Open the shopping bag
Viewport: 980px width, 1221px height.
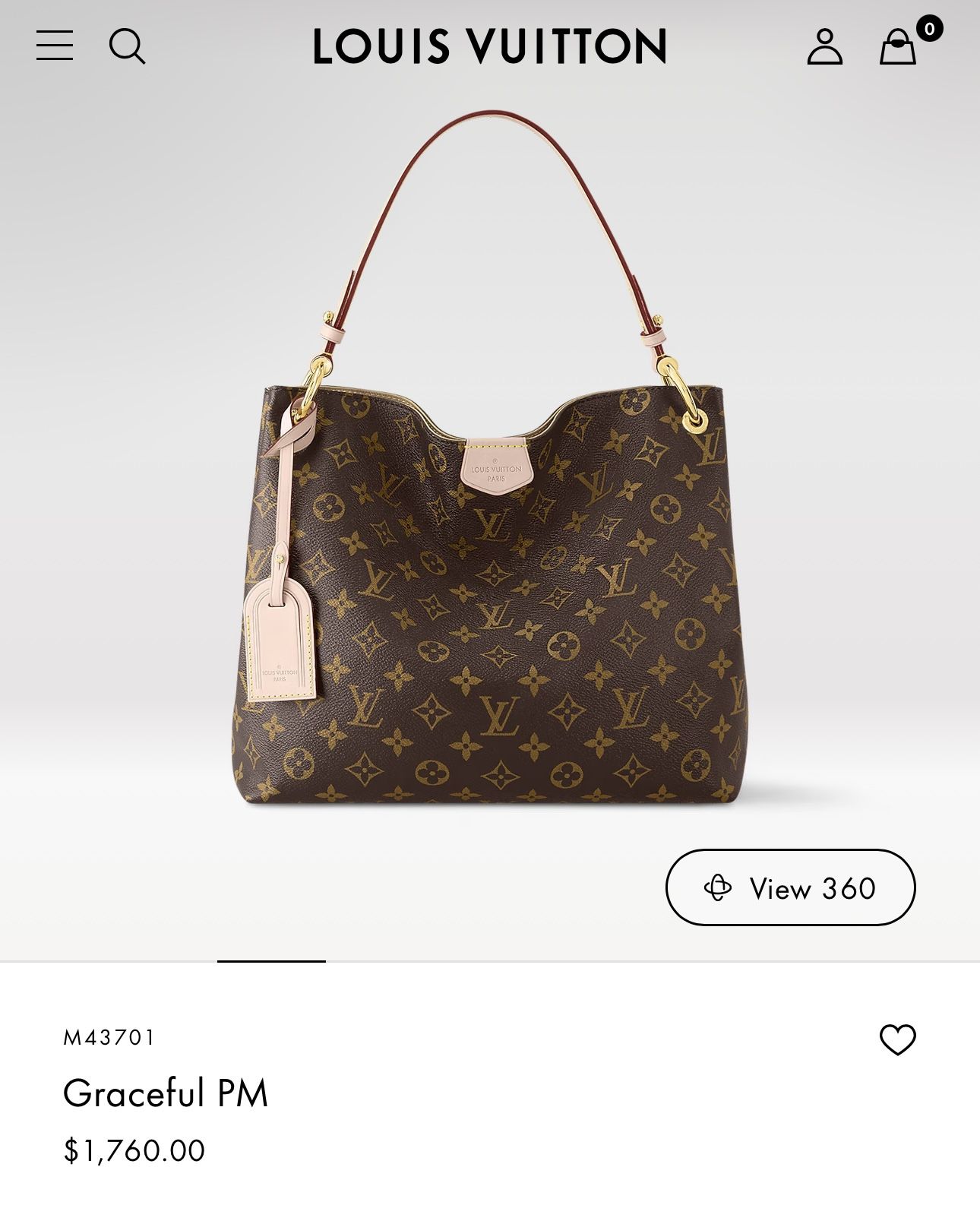coord(898,47)
